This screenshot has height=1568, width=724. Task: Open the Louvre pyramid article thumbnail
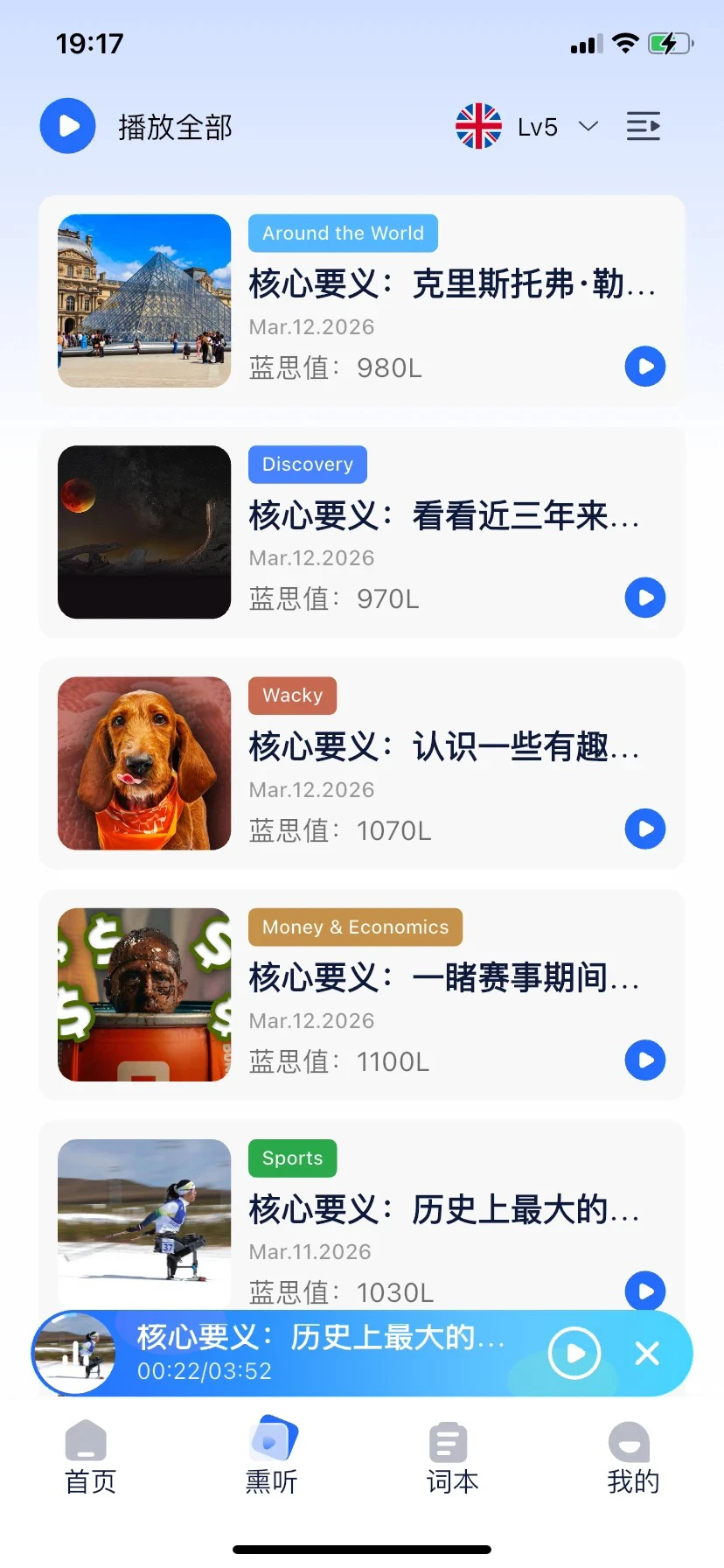[143, 300]
